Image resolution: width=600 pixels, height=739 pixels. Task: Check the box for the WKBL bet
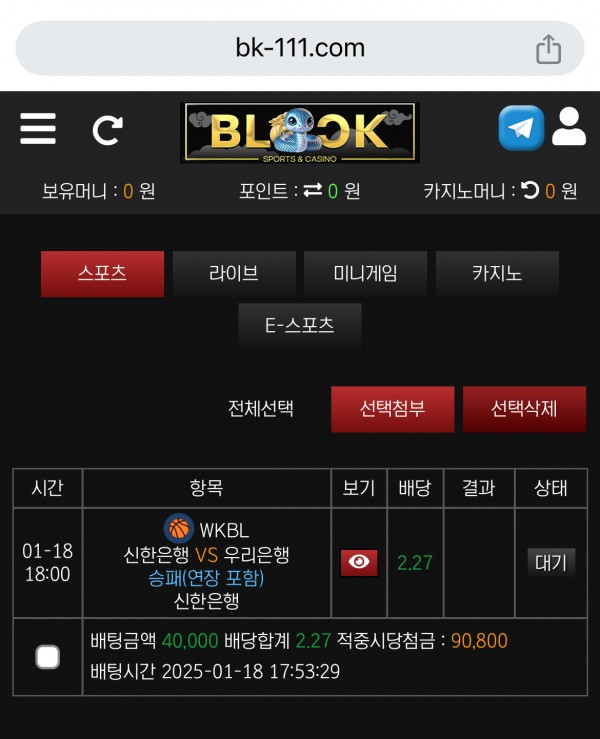point(47,657)
